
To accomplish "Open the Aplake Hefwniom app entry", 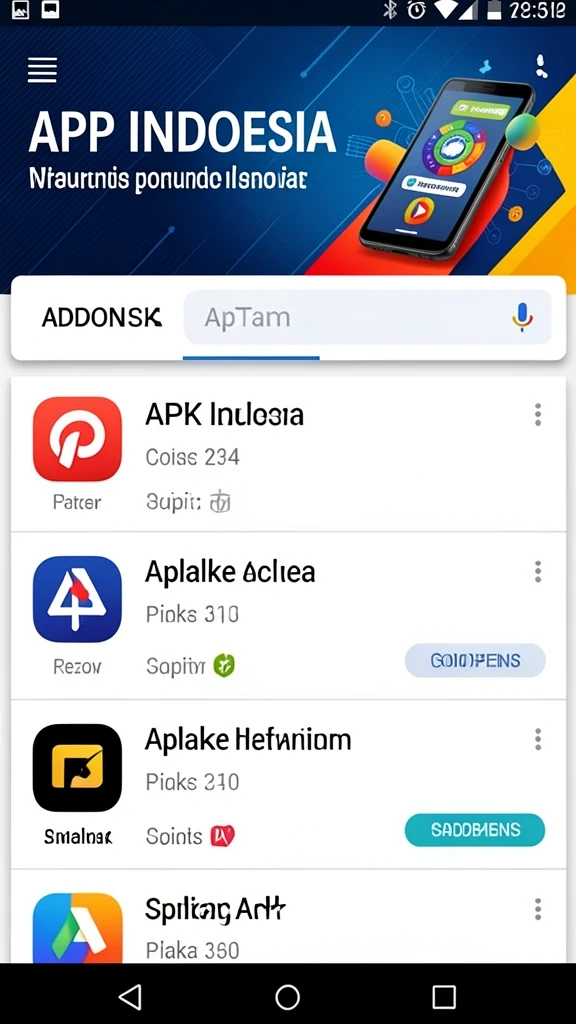I will (x=288, y=784).
